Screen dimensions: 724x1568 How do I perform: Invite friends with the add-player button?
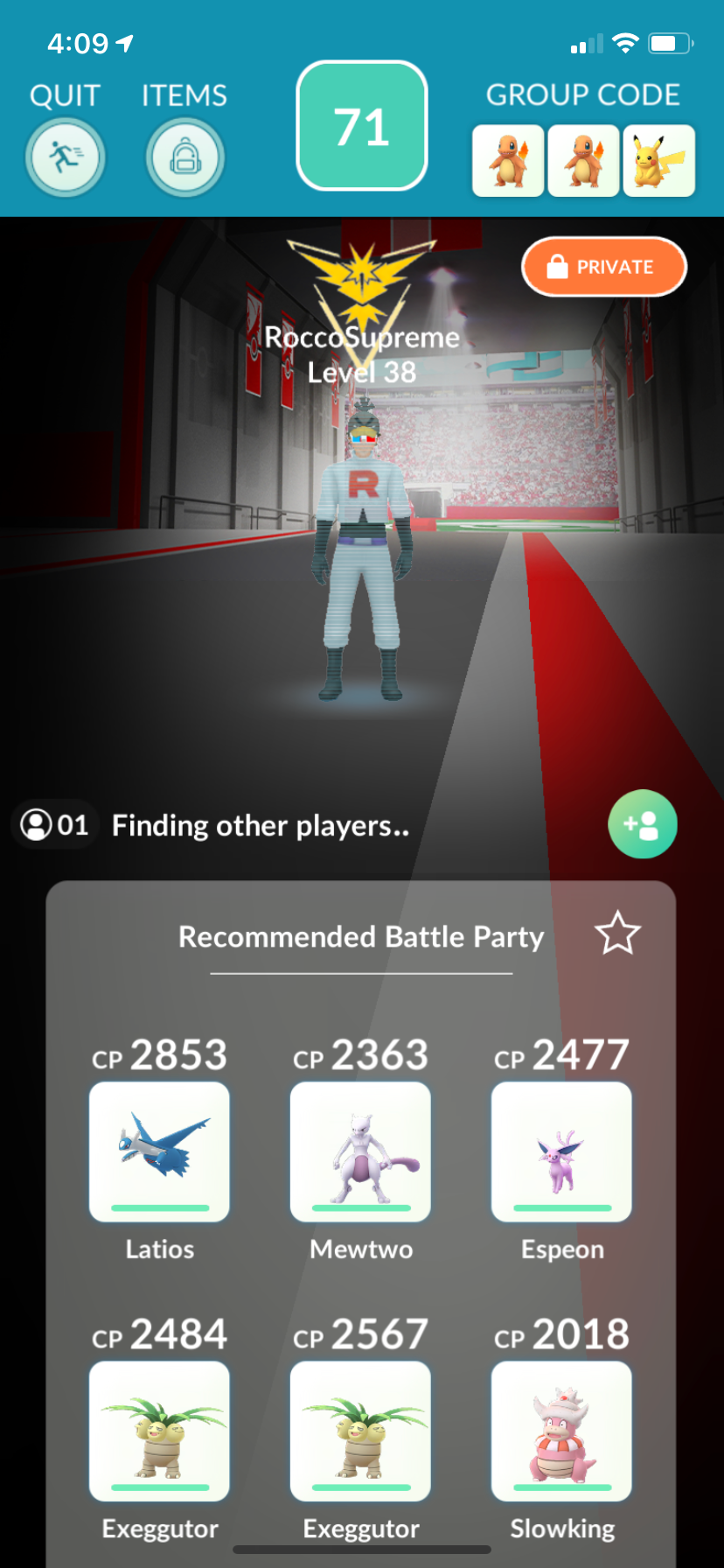click(642, 824)
